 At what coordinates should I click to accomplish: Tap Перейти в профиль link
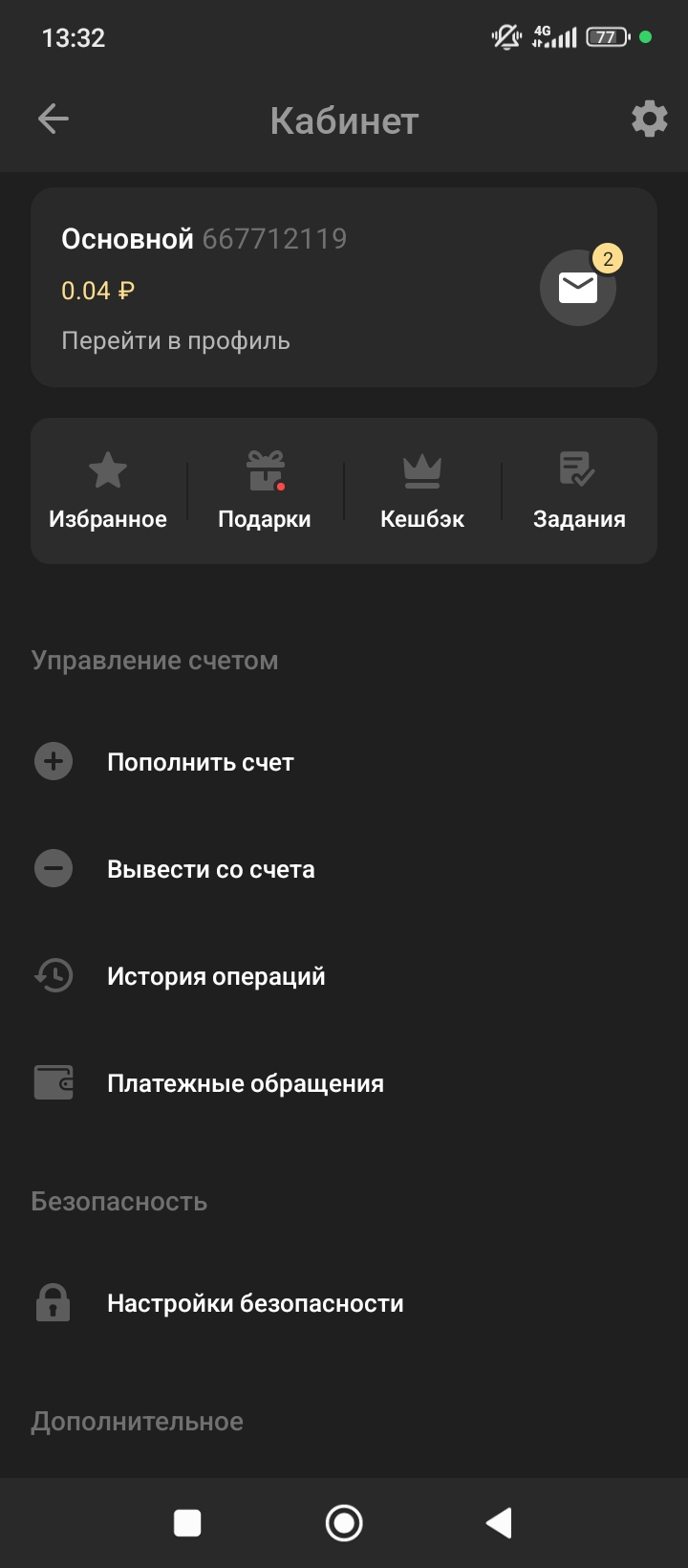click(x=176, y=341)
